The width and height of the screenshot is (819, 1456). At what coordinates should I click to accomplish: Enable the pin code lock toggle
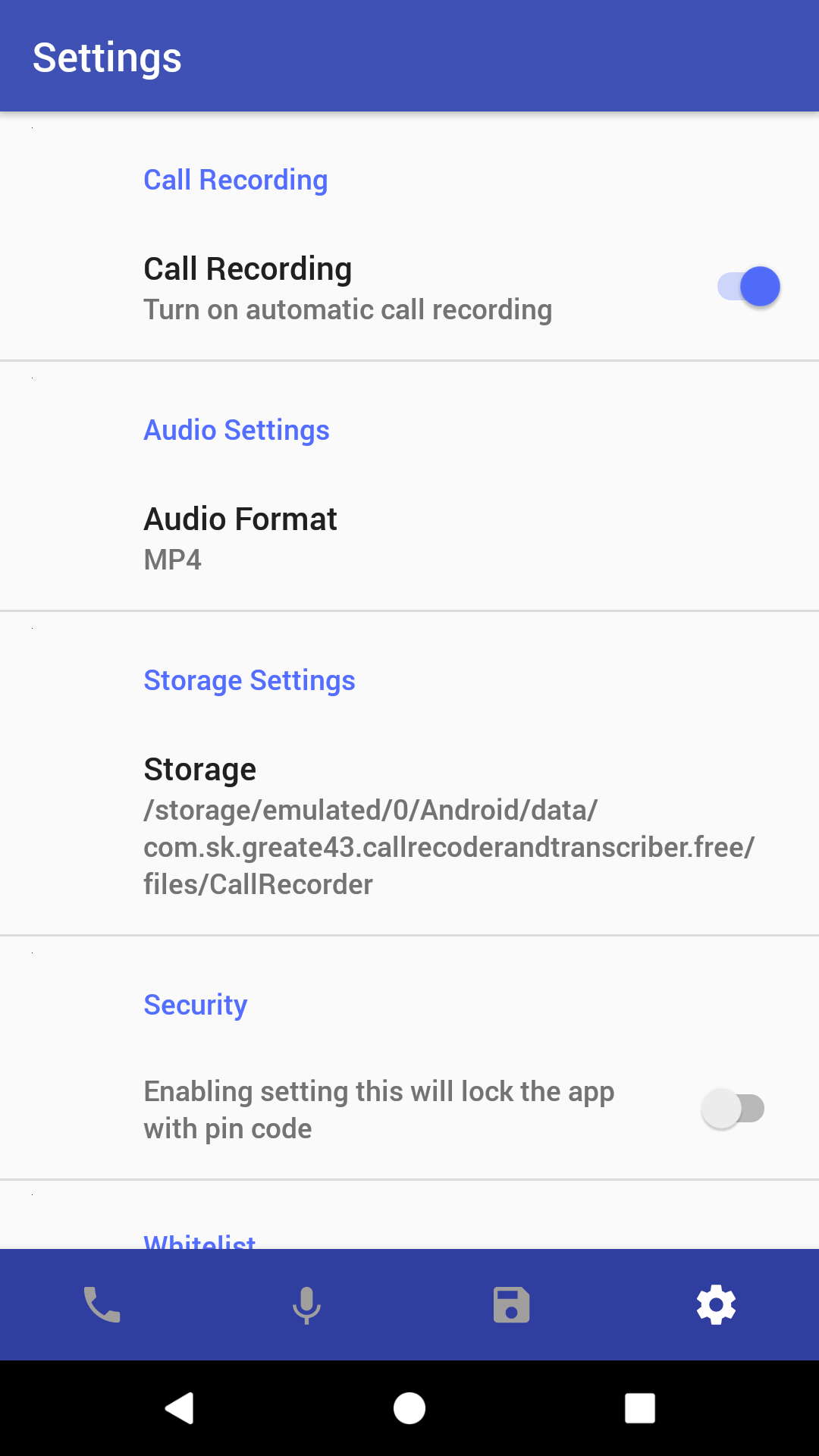pos(733,1108)
